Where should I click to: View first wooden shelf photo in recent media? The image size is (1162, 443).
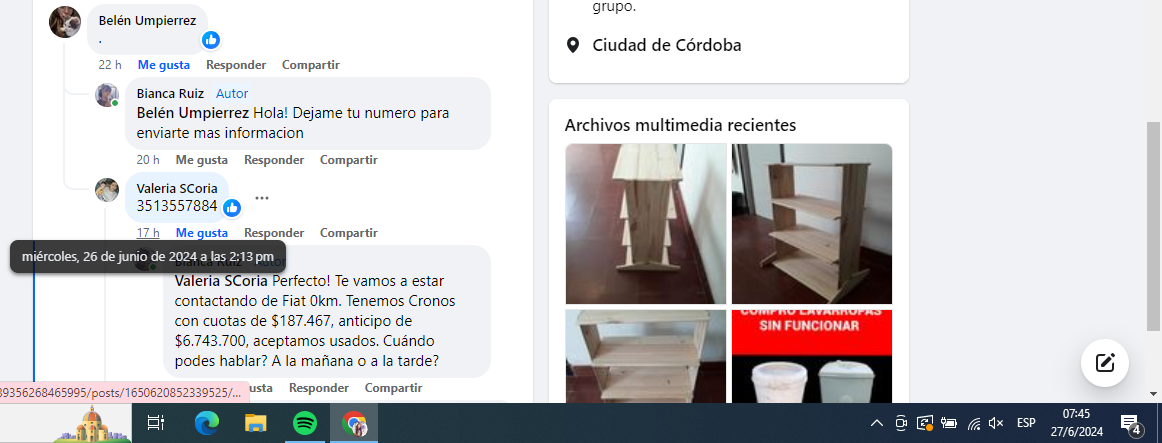[x=645, y=223]
